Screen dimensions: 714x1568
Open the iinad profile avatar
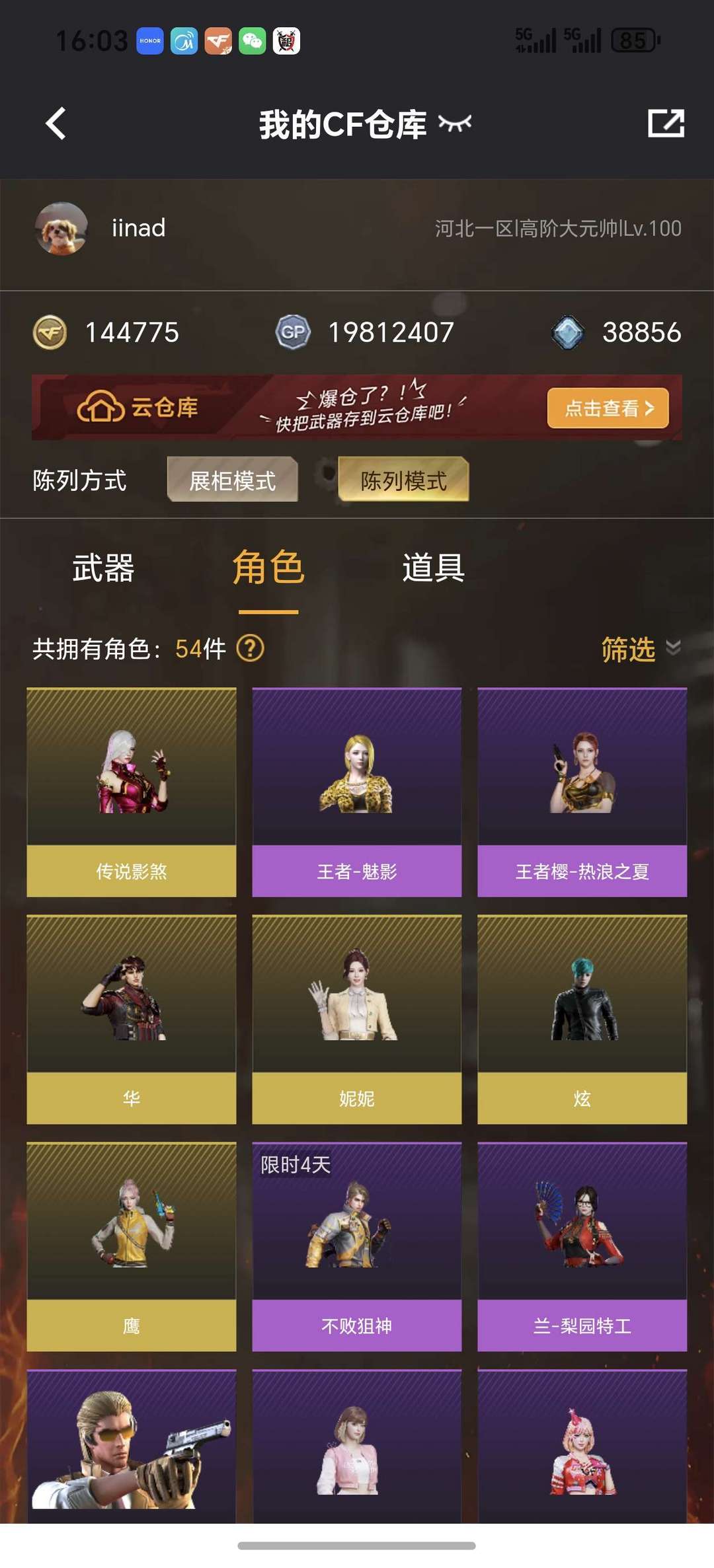(x=61, y=228)
